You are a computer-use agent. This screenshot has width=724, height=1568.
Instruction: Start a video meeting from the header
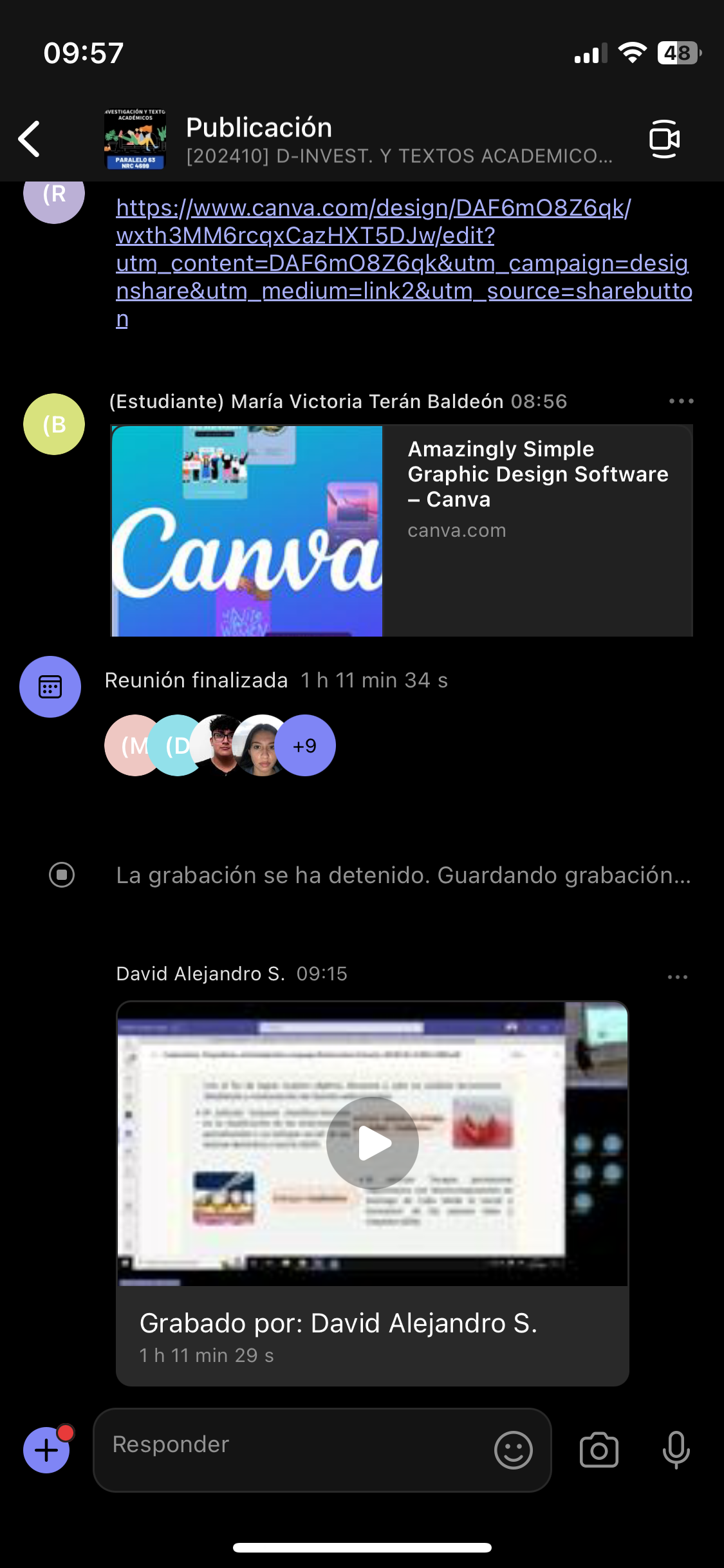664,139
